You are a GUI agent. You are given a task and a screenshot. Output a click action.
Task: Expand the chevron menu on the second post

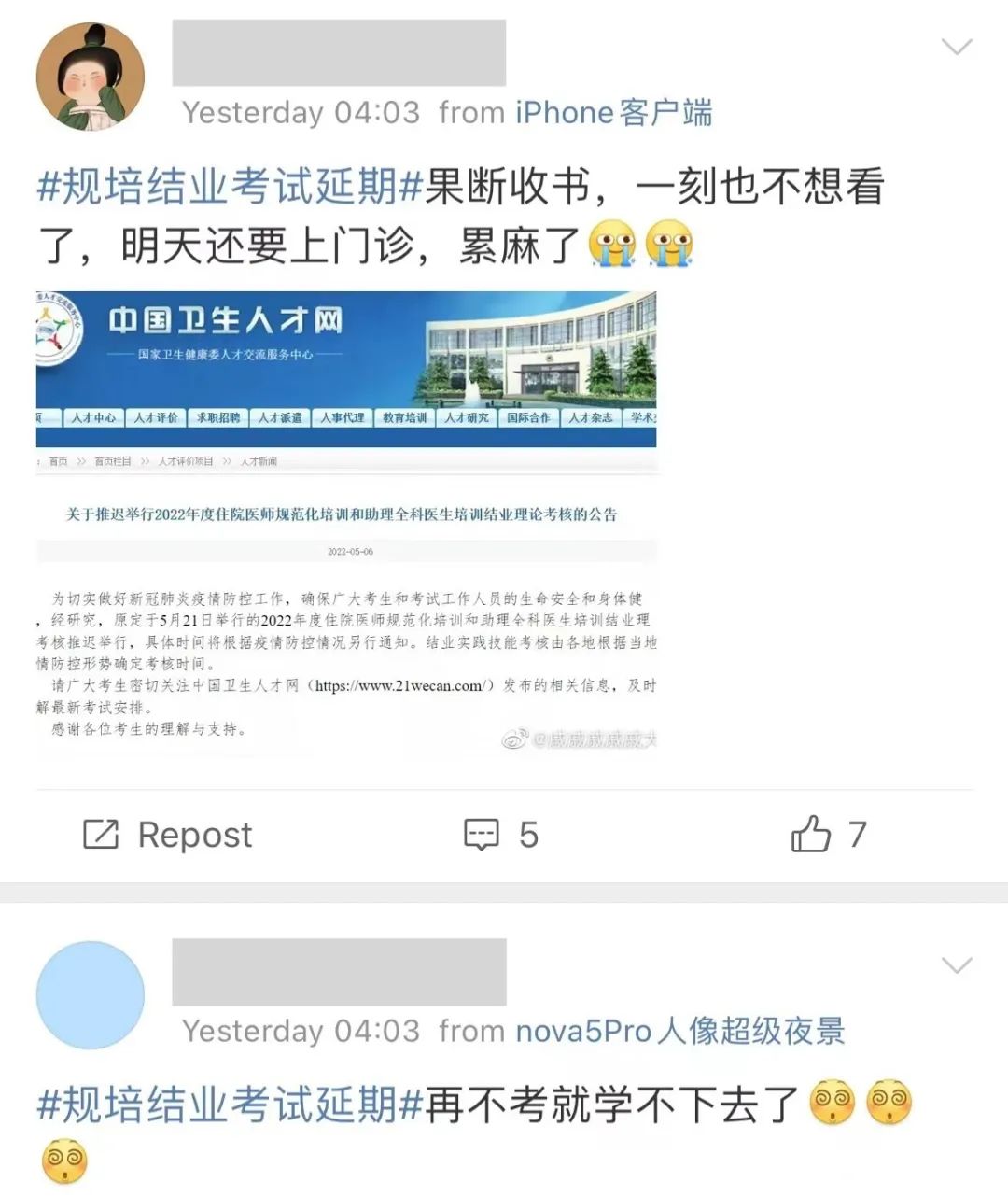[x=957, y=965]
